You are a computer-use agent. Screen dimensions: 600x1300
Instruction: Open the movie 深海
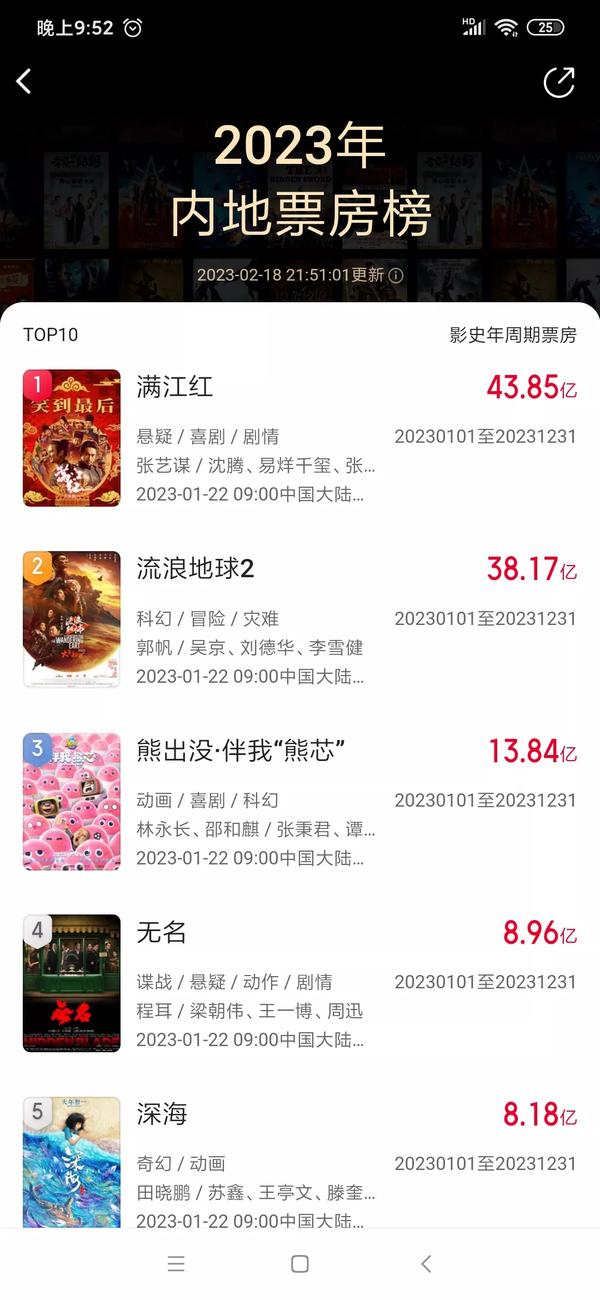(x=300, y=1163)
